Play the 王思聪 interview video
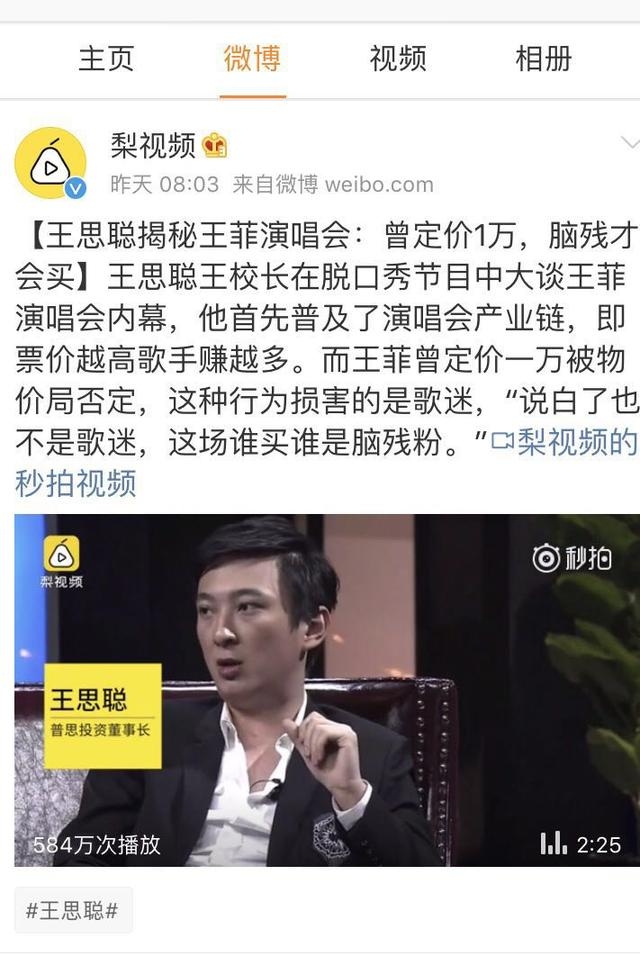 326,690
